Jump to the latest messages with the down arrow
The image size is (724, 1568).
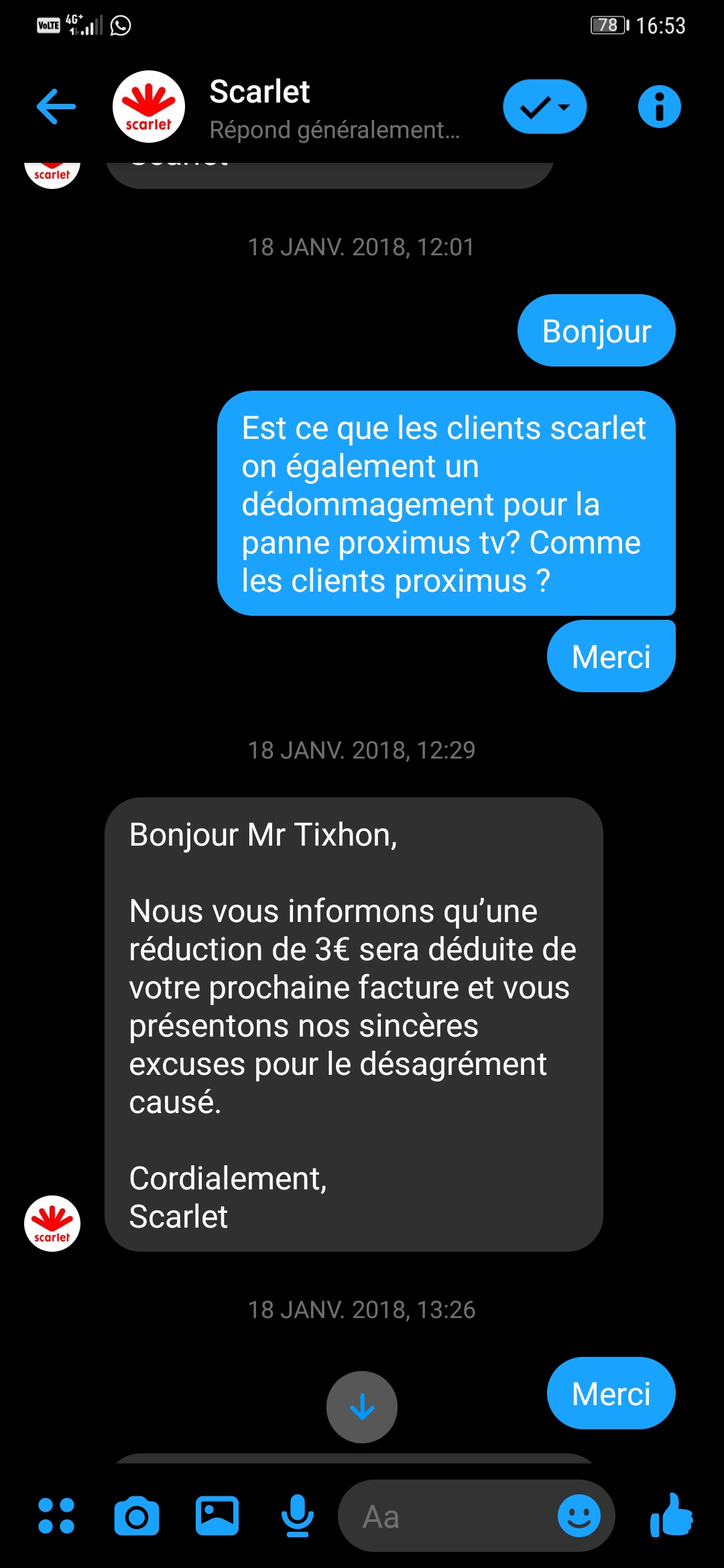[362, 1407]
